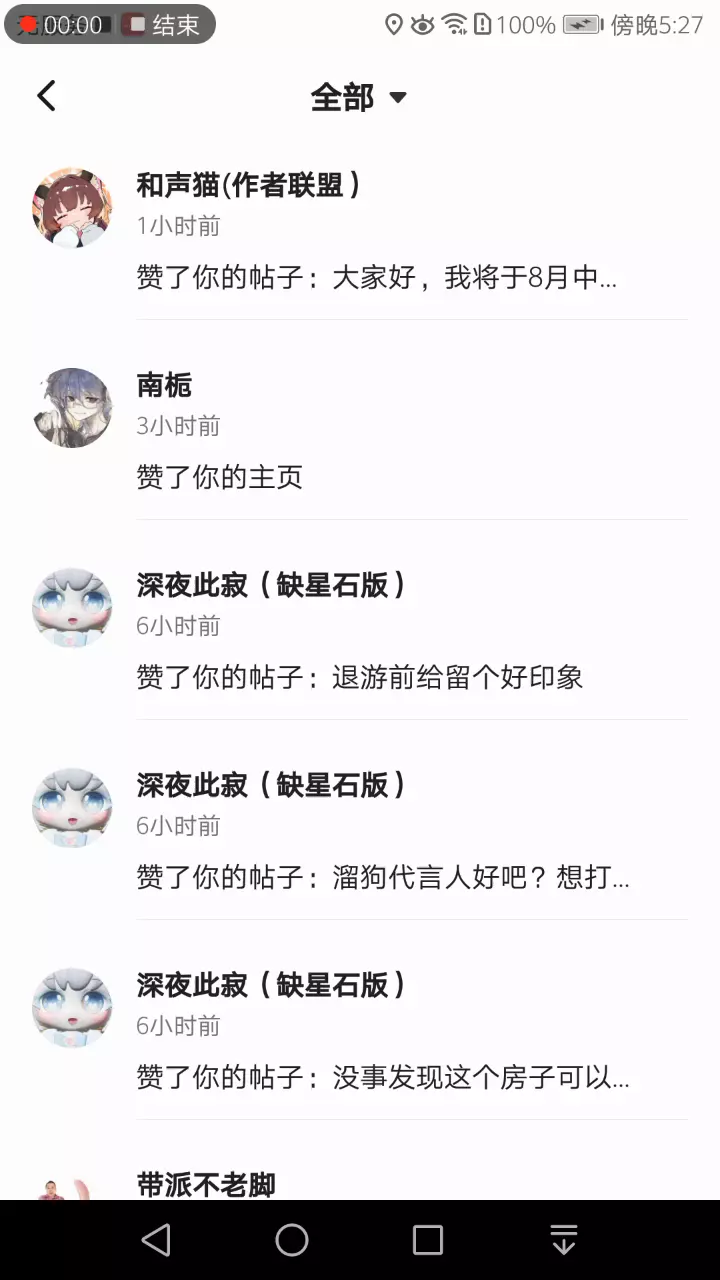Image resolution: width=720 pixels, height=1280 pixels.
Task: Tap the system home button
Action: (292, 1240)
